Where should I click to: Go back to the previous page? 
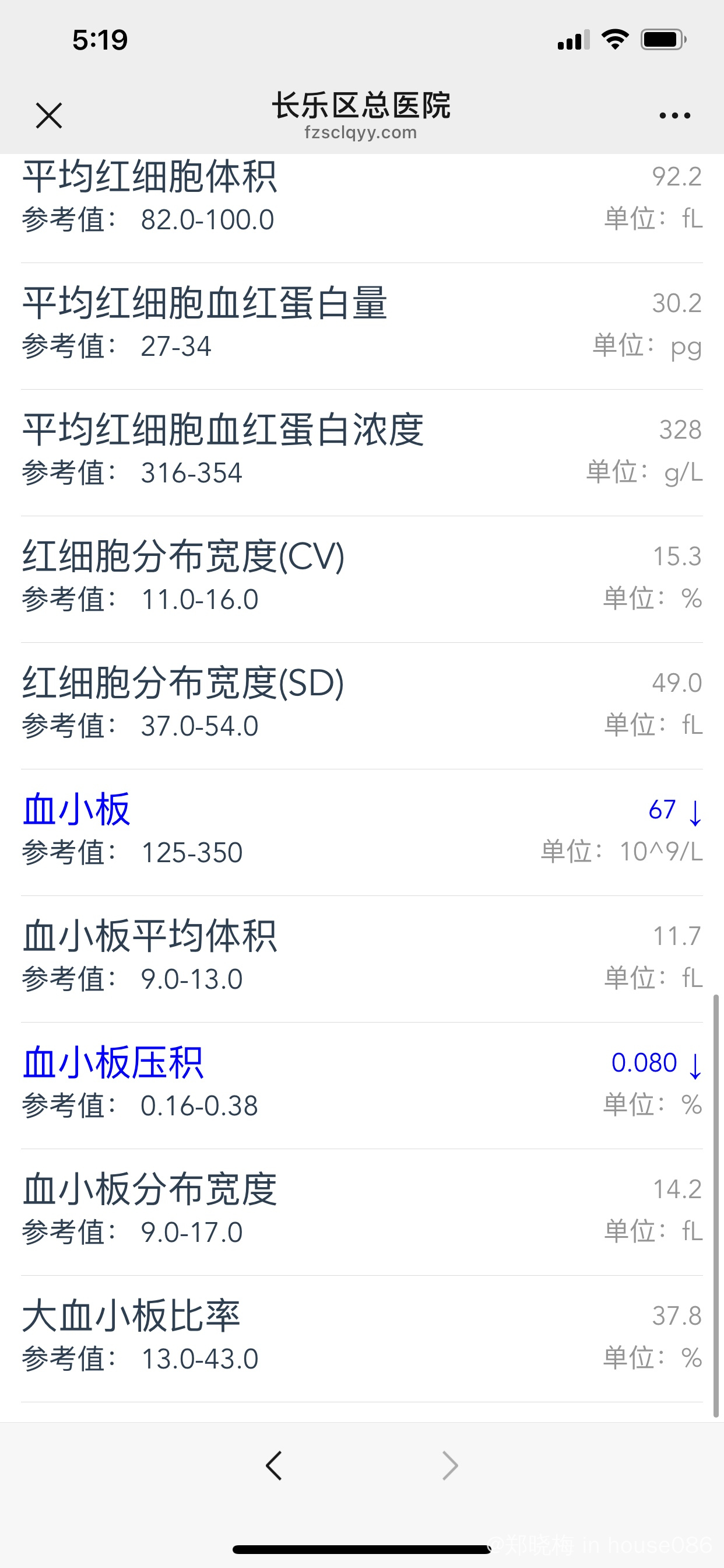pyautogui.click(x=275, y=1465)
